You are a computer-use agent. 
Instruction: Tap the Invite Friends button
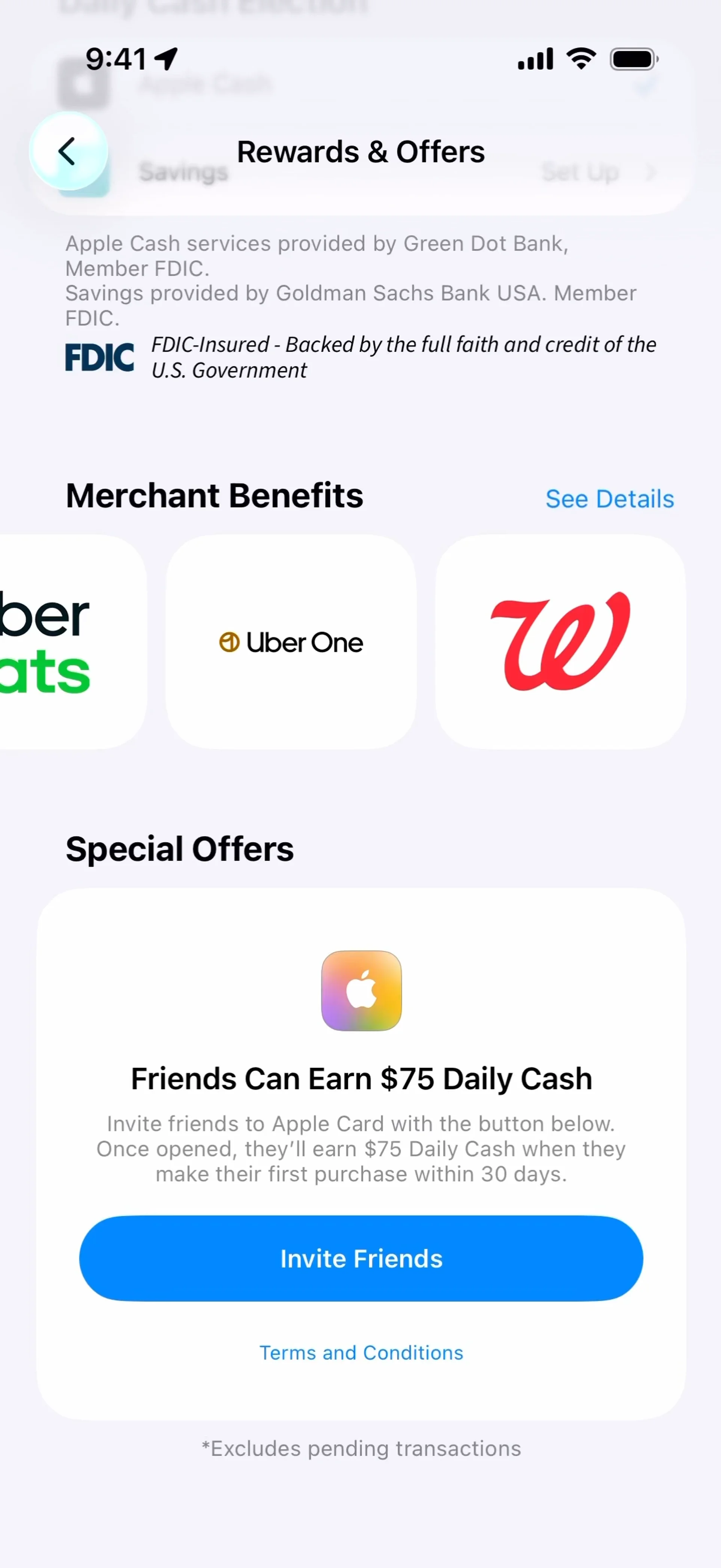pos(361,1259)
